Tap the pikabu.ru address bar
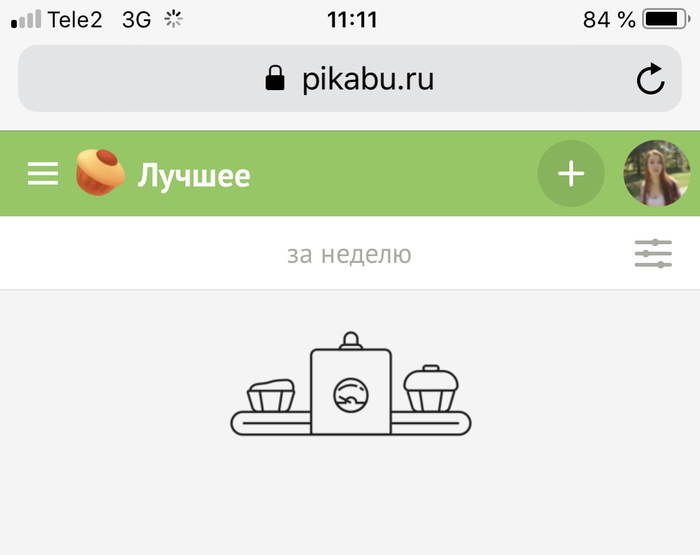 [349, 79]
